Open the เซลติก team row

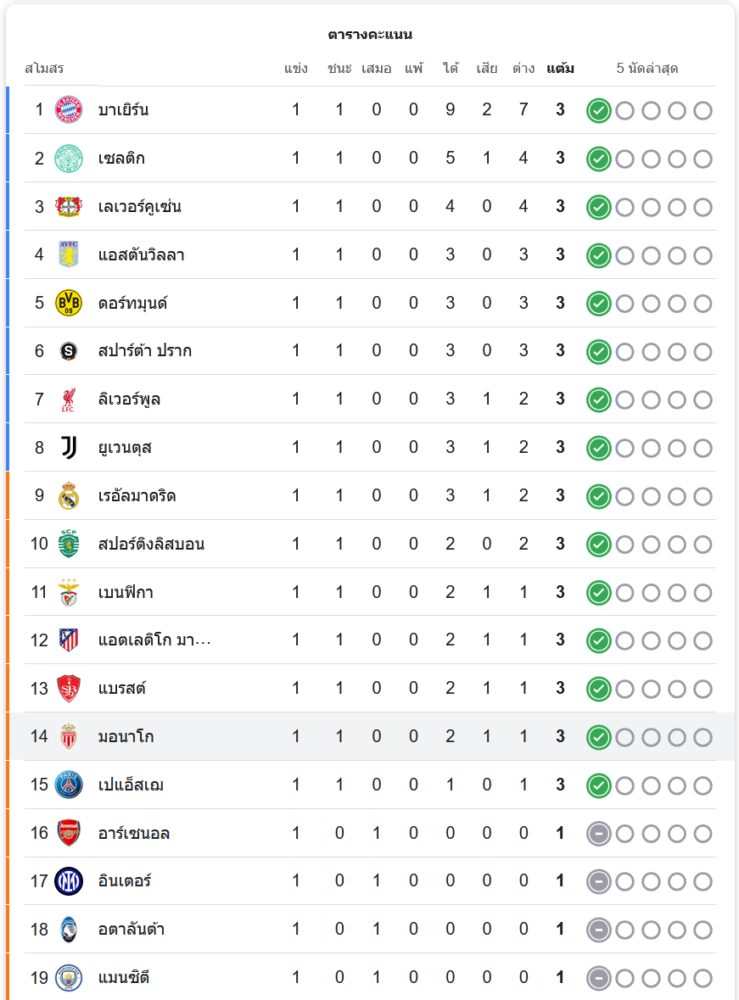click(121, 158)
